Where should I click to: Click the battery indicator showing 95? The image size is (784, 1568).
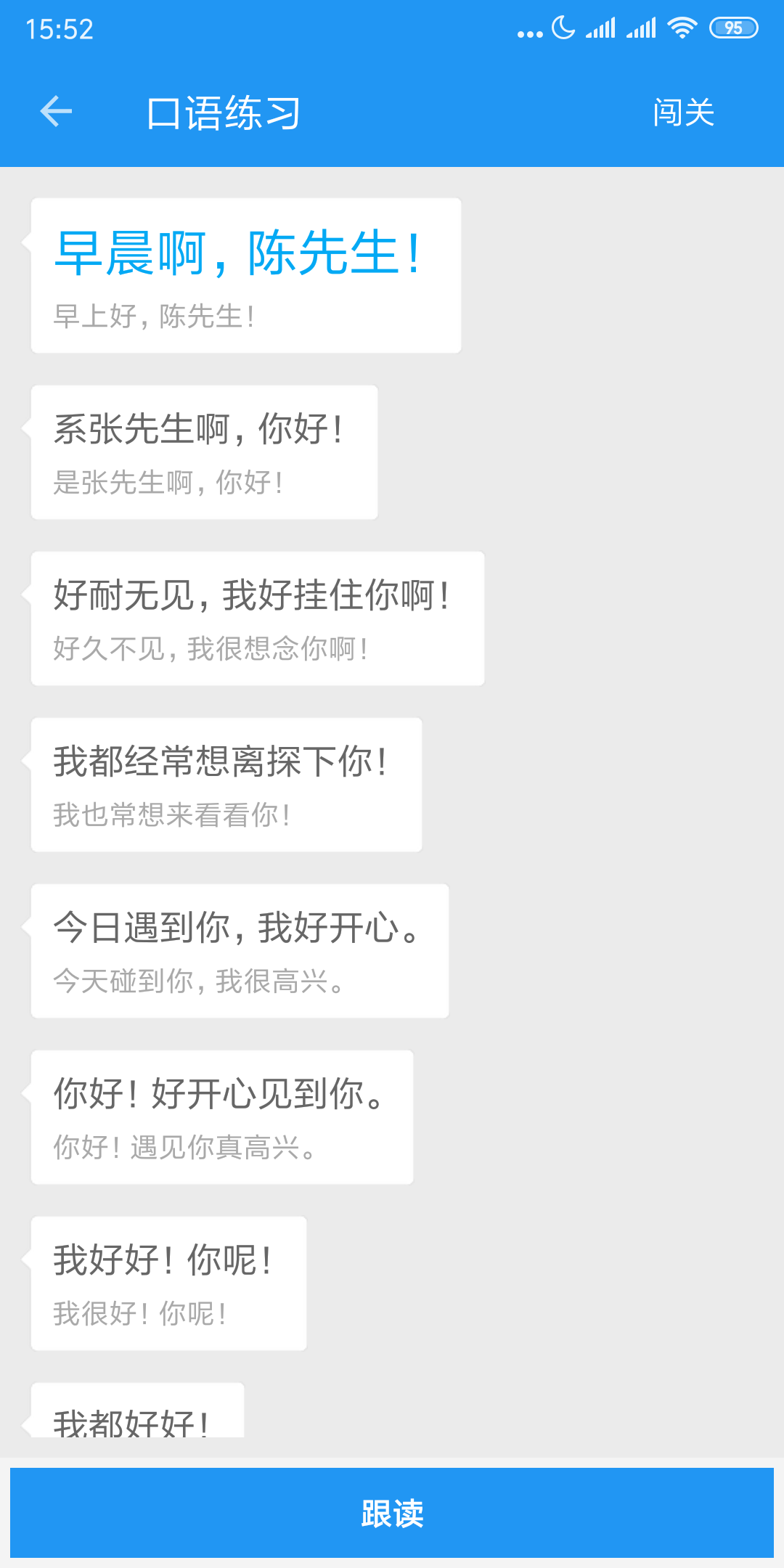point(733,28)
